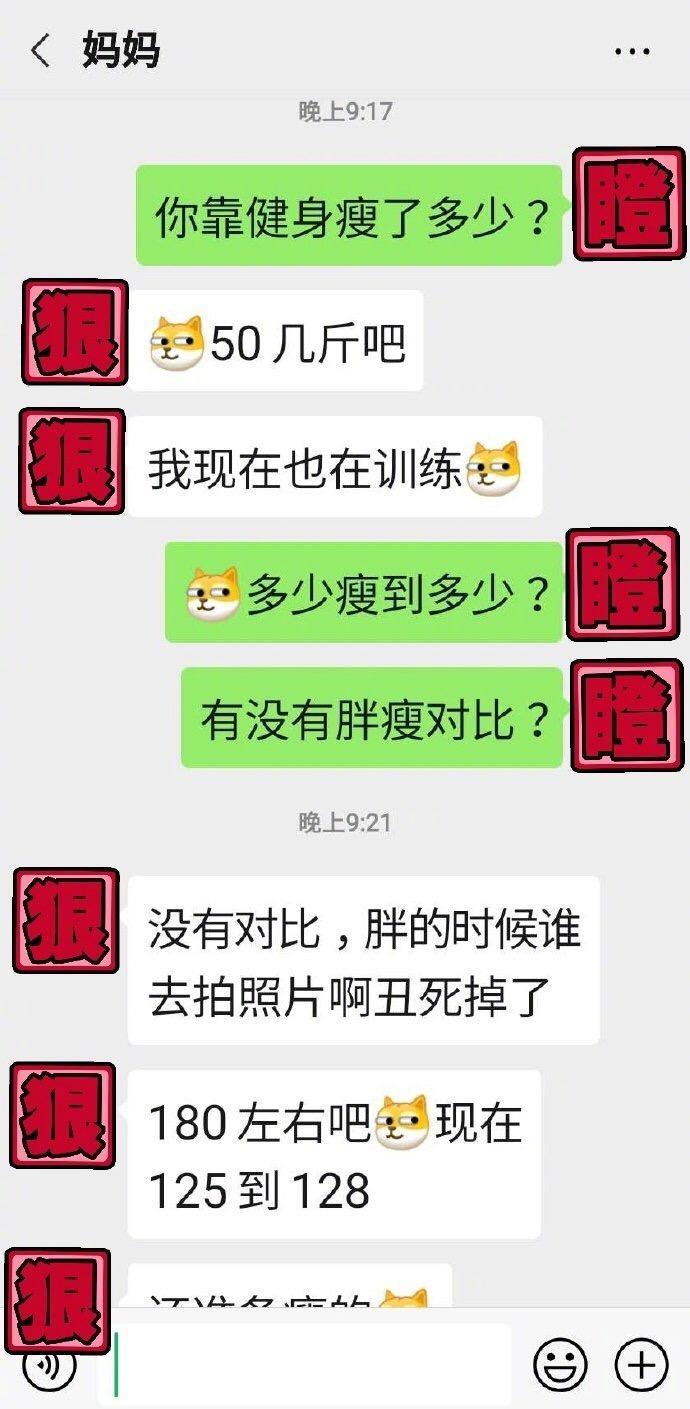Switch to voice message input
The height and width of the screenshot is (1409, 690).
point(48,1366)
